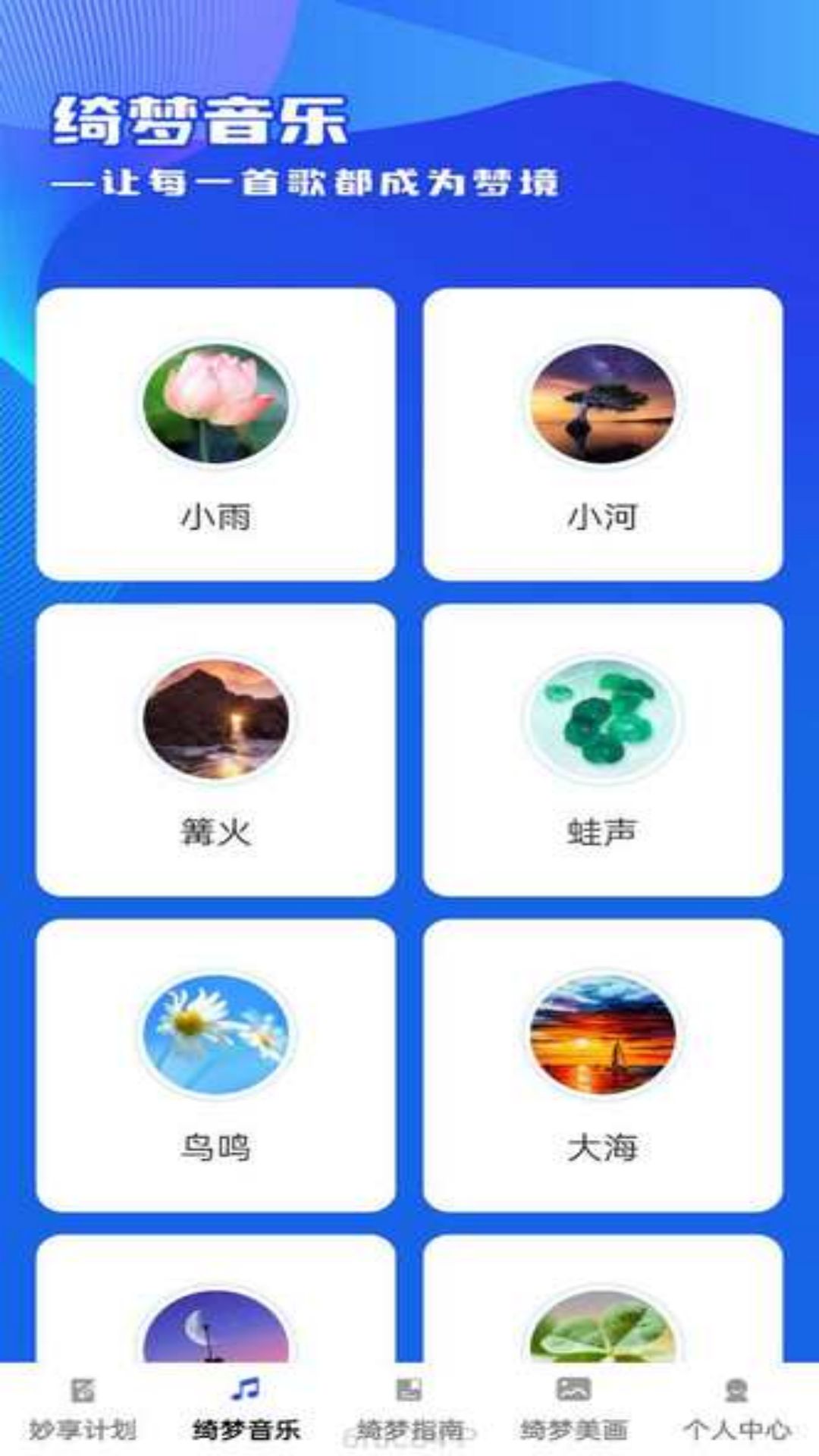Play the 小河 sound card
Image resolution: width=819 pixels, height=1456 pixels.
tap(603, 434)
